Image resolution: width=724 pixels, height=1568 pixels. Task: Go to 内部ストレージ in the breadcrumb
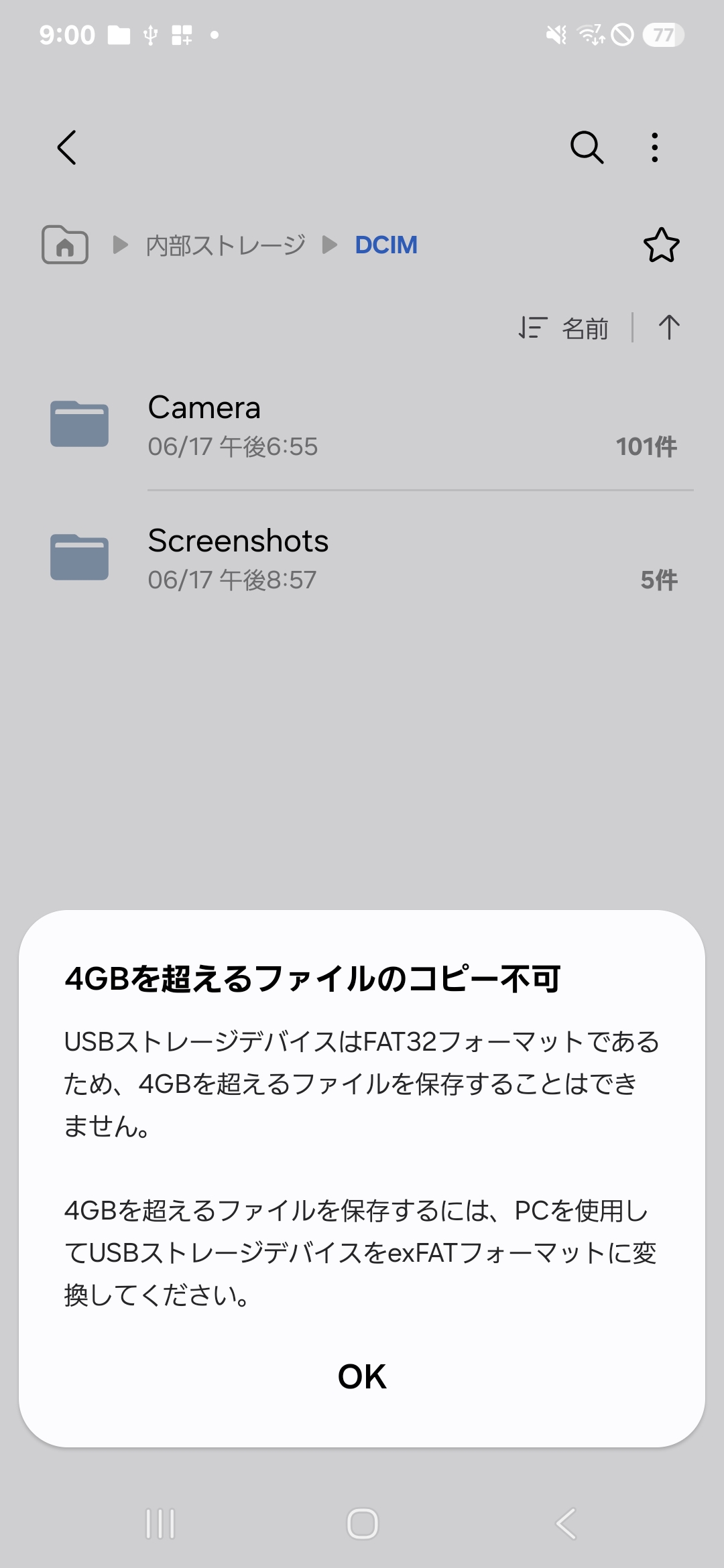point(225,245)
